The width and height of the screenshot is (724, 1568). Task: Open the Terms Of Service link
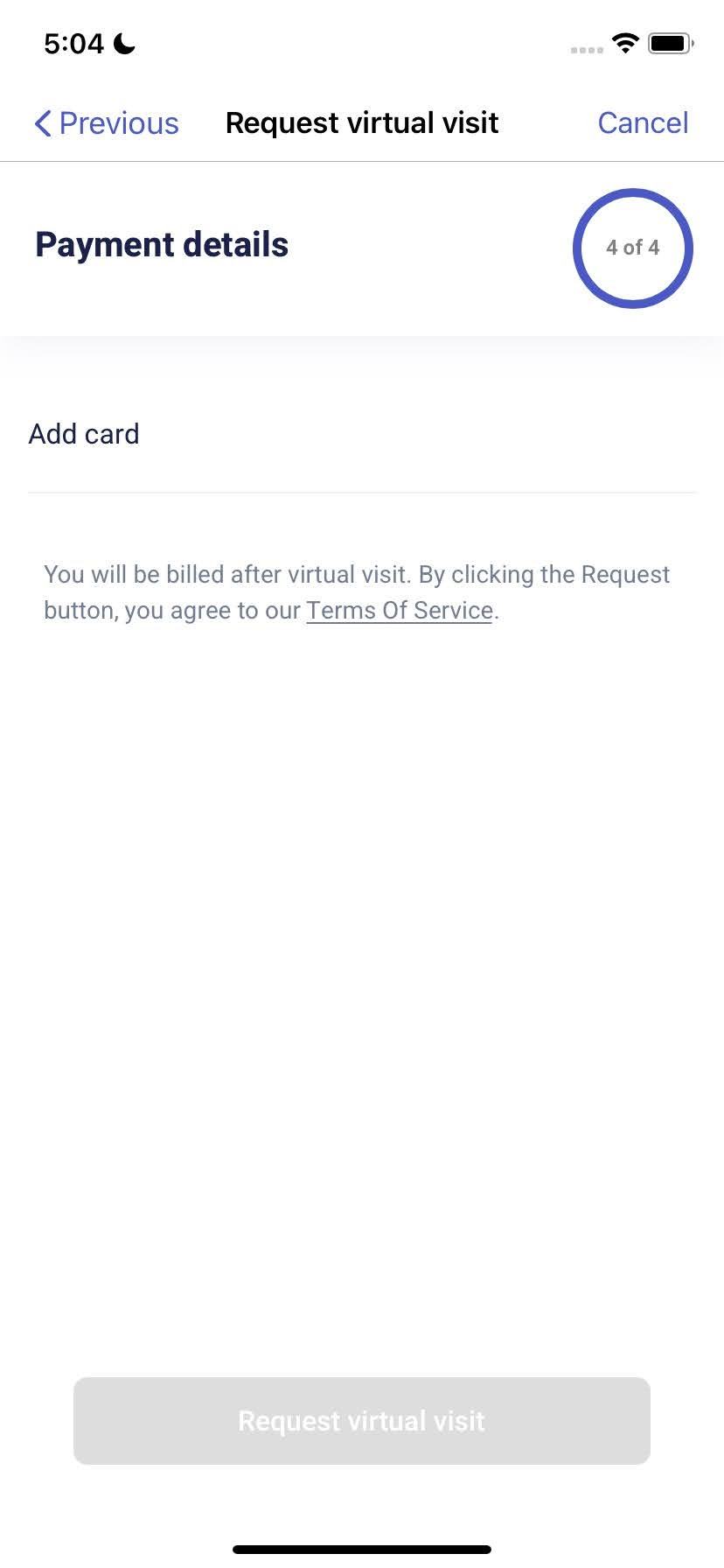400,610
